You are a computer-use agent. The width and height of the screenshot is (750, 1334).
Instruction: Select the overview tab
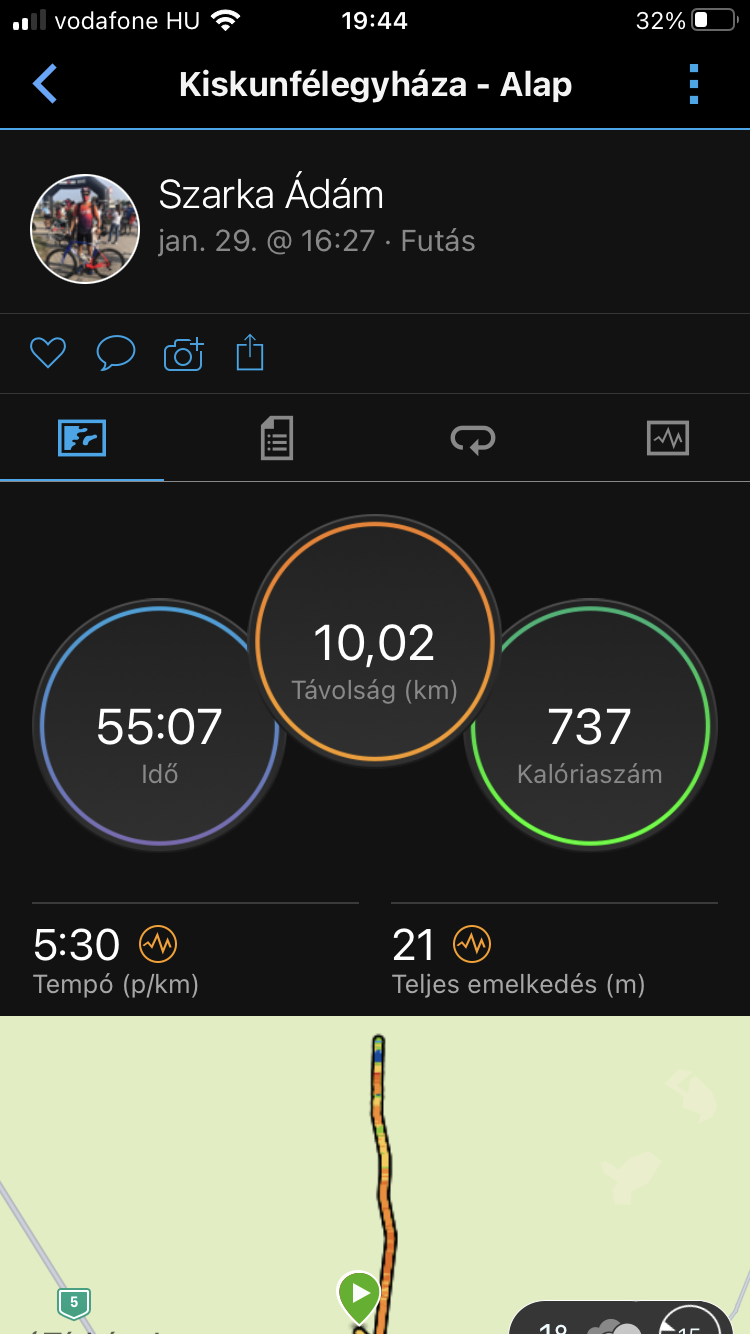pos(82,438)
